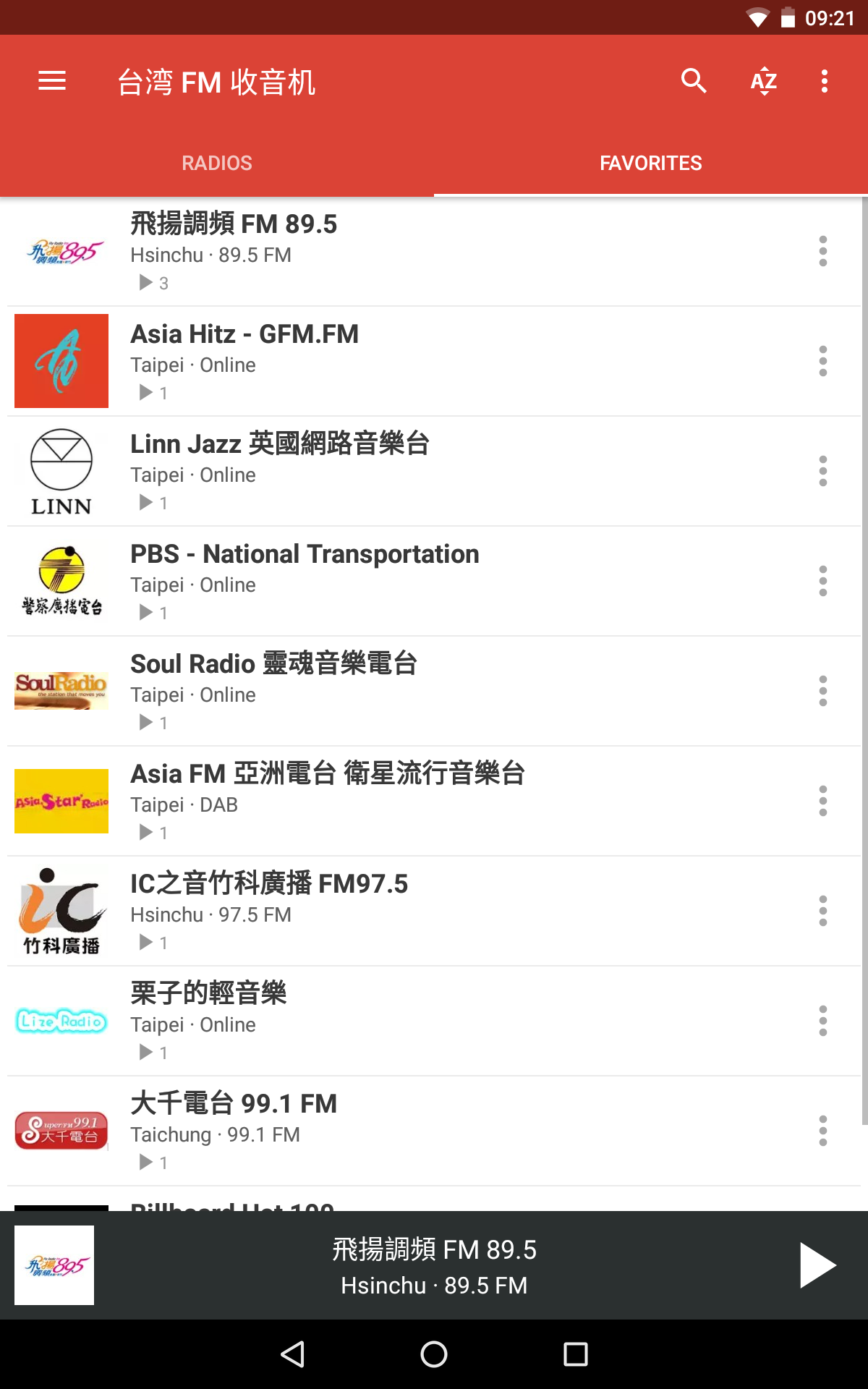Start playback in the bottom player bar
Image resolution: width=868 pixels, height=1389 pixels.
(818, 1265)
